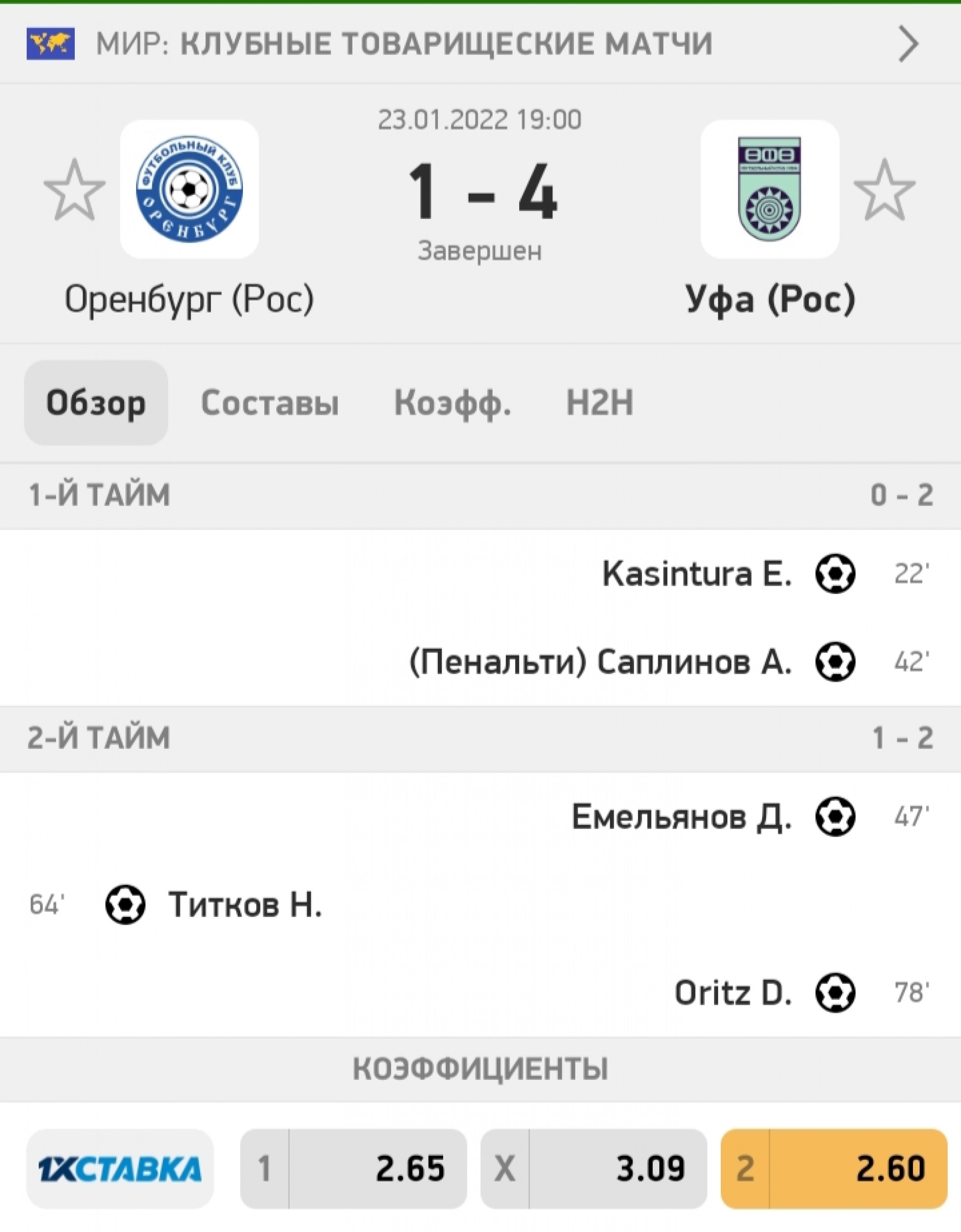This screenshot has width=961, height=1232.
Task: Open the Оренбург team logo
Action: (x=190, y=190)
